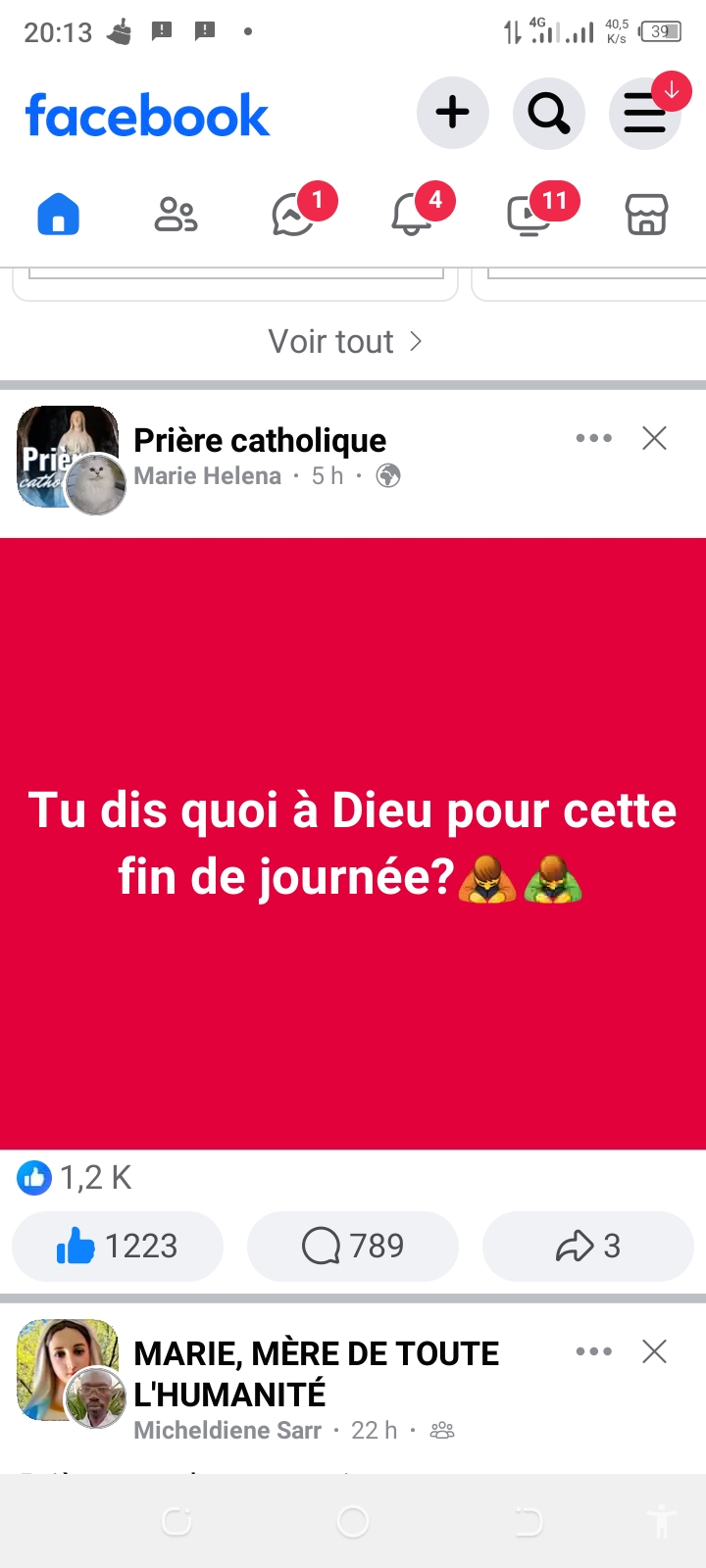Like the Prière catholique post

[x=118, y=1246]
